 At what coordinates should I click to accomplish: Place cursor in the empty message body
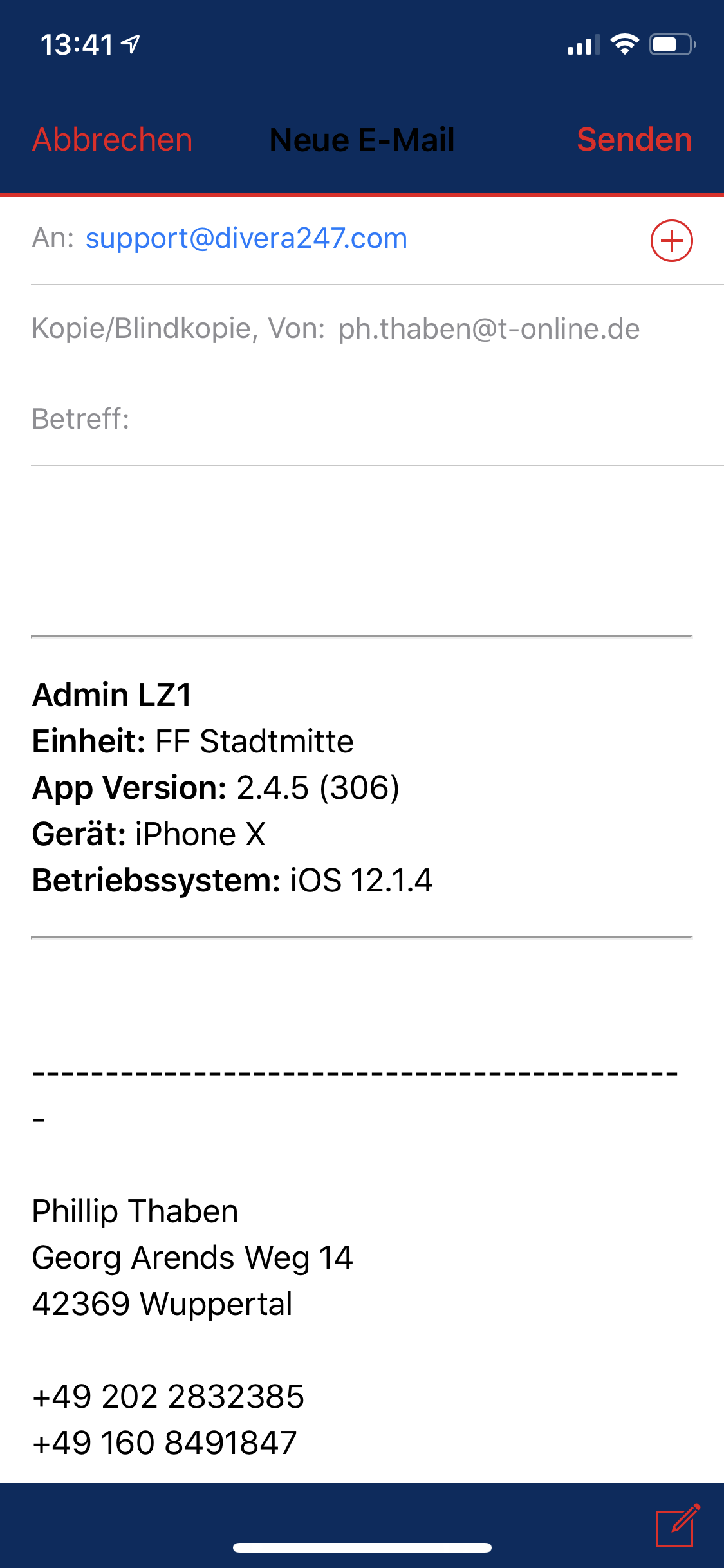360,547
